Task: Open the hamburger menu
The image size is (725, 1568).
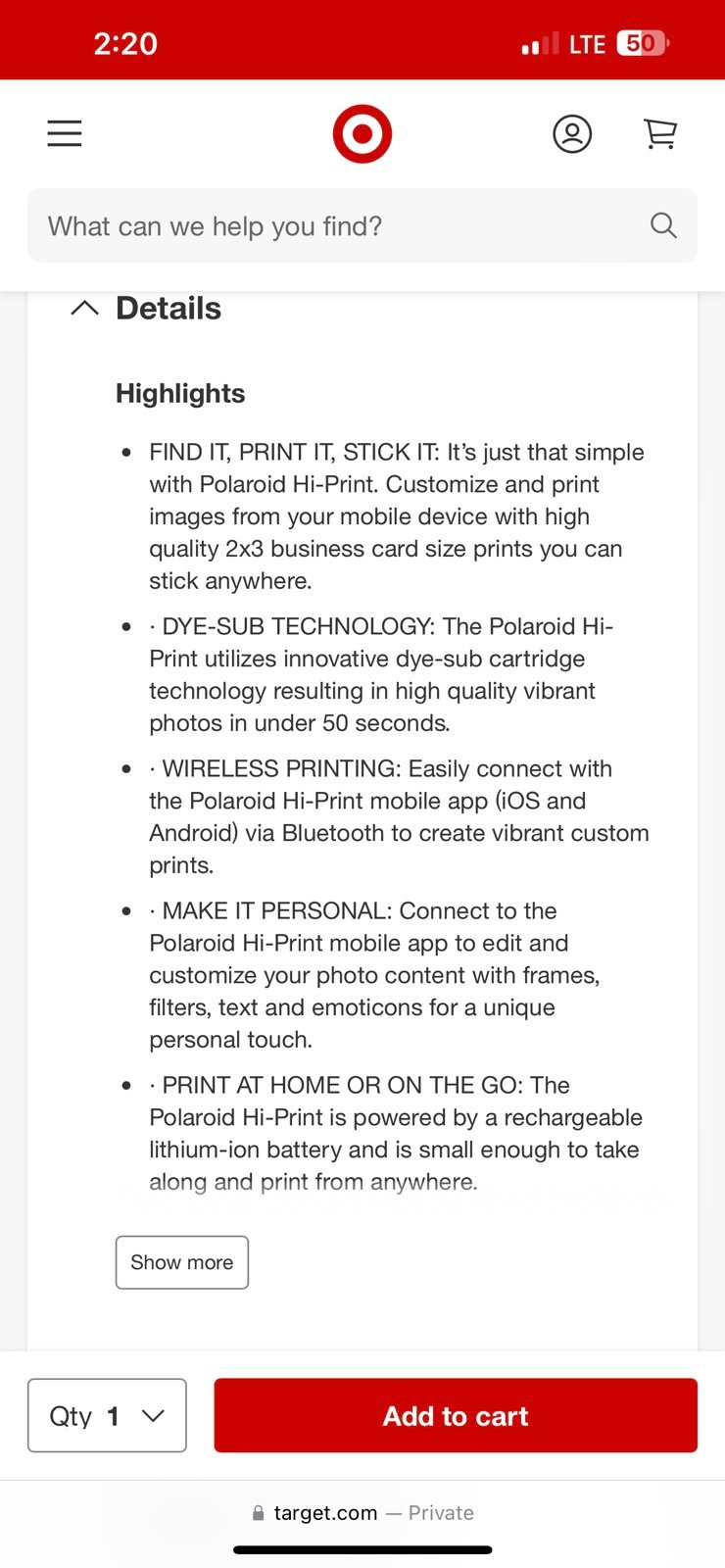Action: [x=65, y=133]
